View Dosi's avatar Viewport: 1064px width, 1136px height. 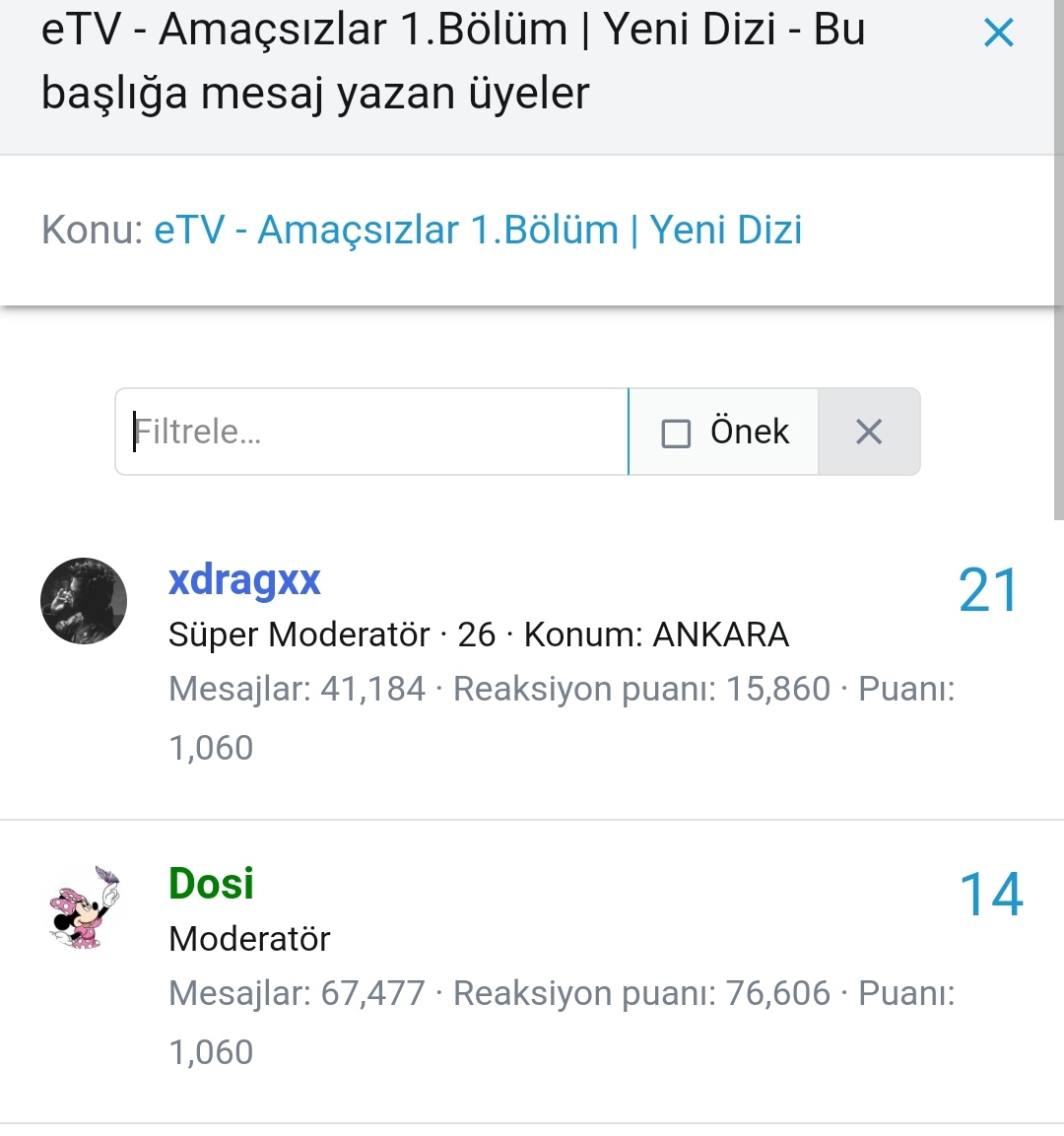(84, 907)
